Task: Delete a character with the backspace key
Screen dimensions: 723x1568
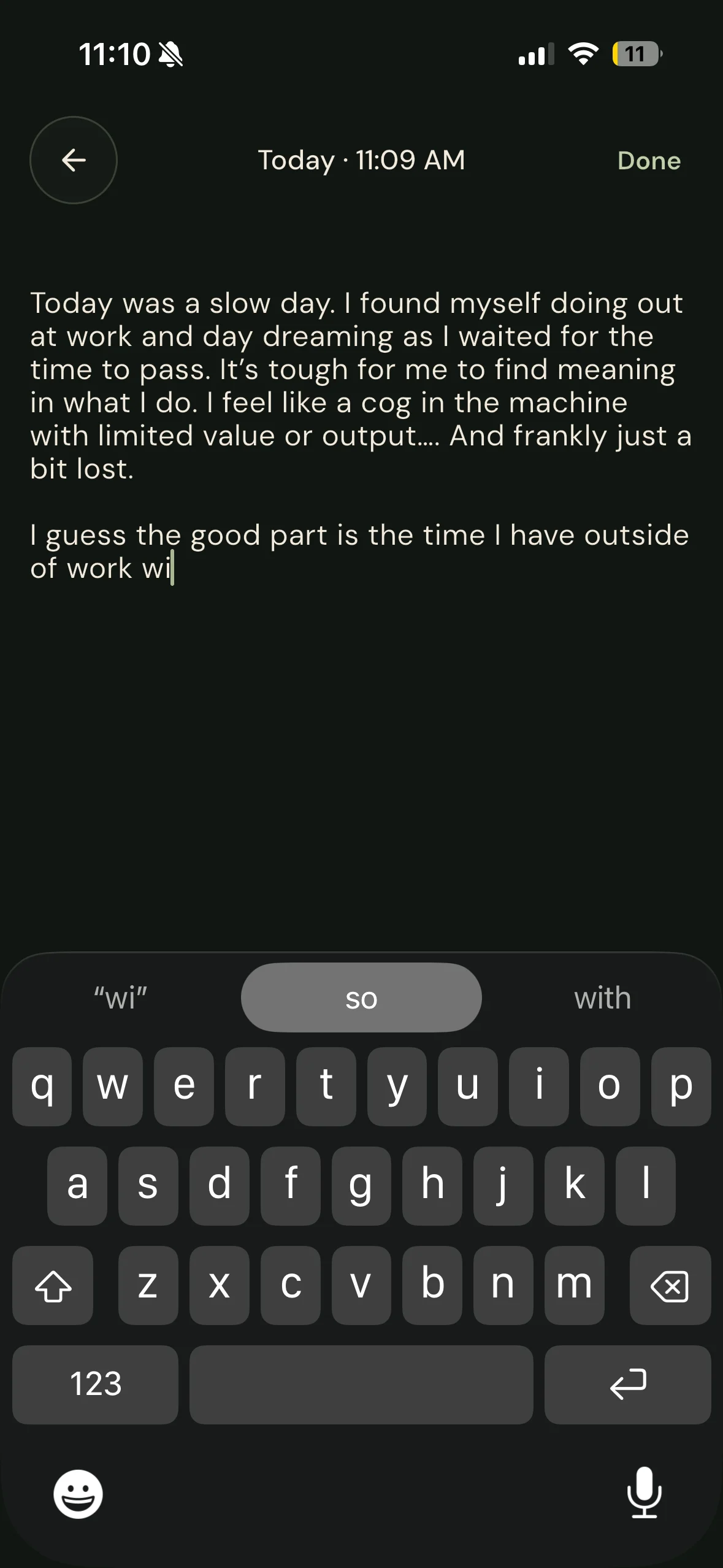Action: click(670, 1286)
